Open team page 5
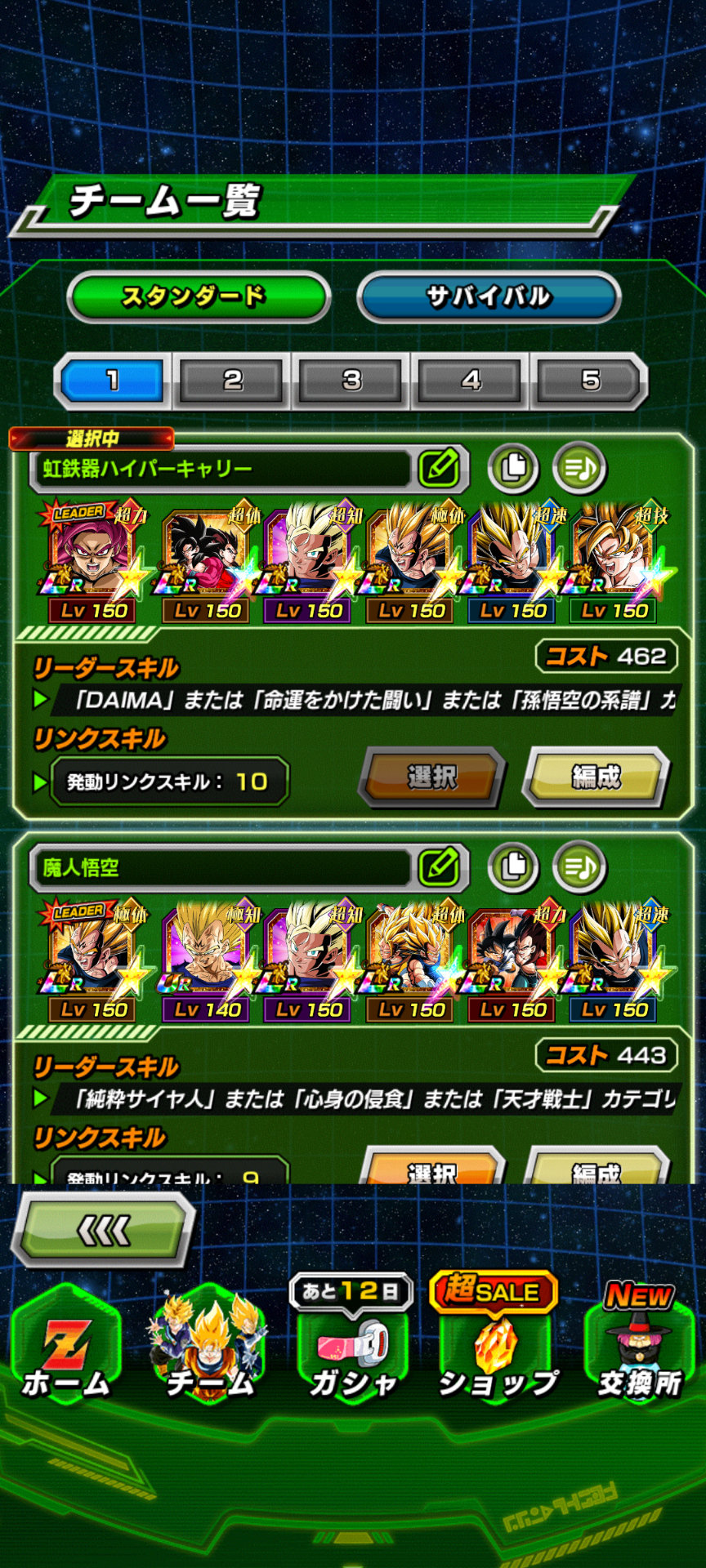706x1568 pixels. (590, 381)
